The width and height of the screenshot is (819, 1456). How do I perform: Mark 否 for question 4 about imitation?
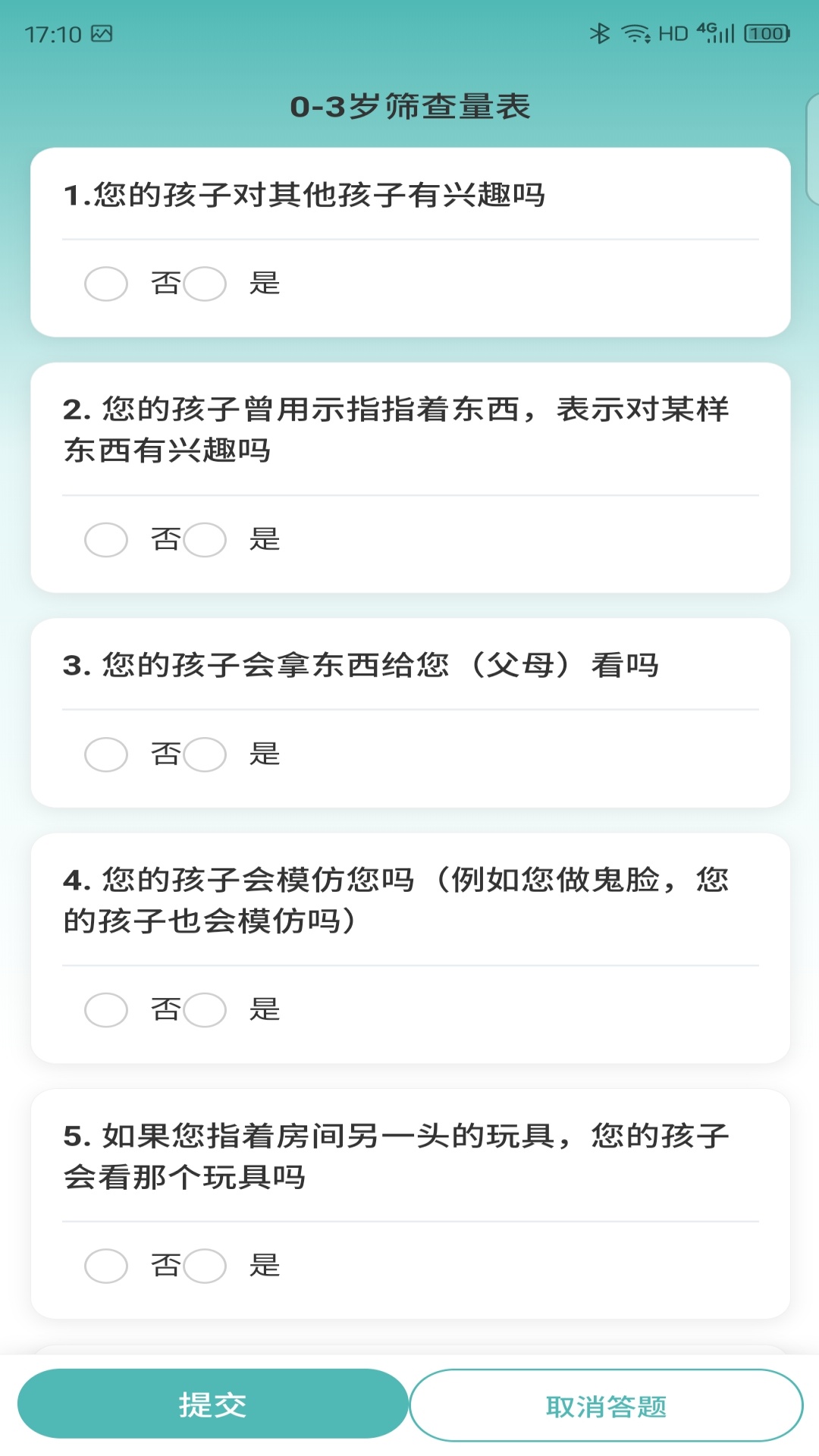[x=106, y=1010]
